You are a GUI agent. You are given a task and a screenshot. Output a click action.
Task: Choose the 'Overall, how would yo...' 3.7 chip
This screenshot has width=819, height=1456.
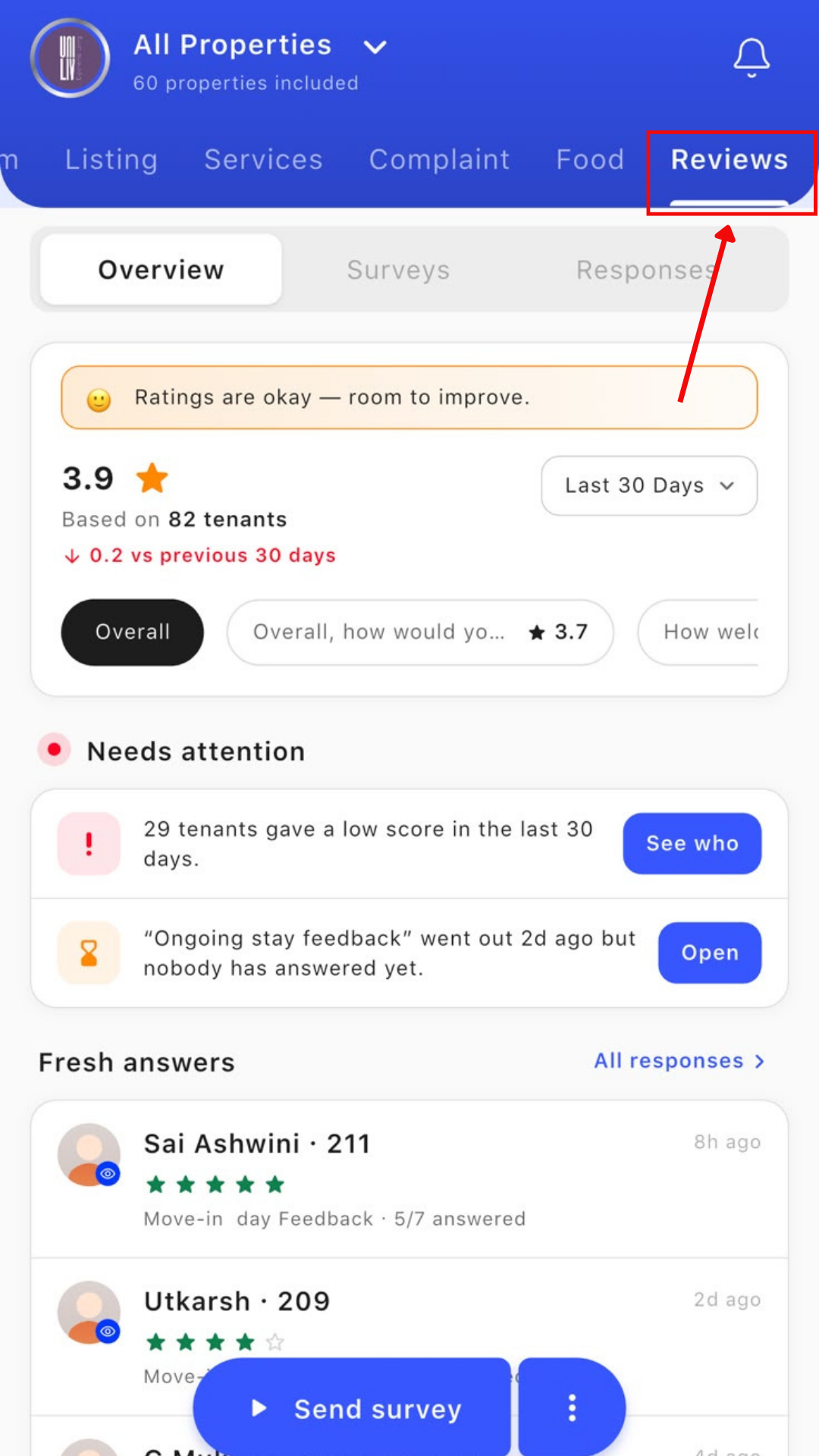(420, 632)
